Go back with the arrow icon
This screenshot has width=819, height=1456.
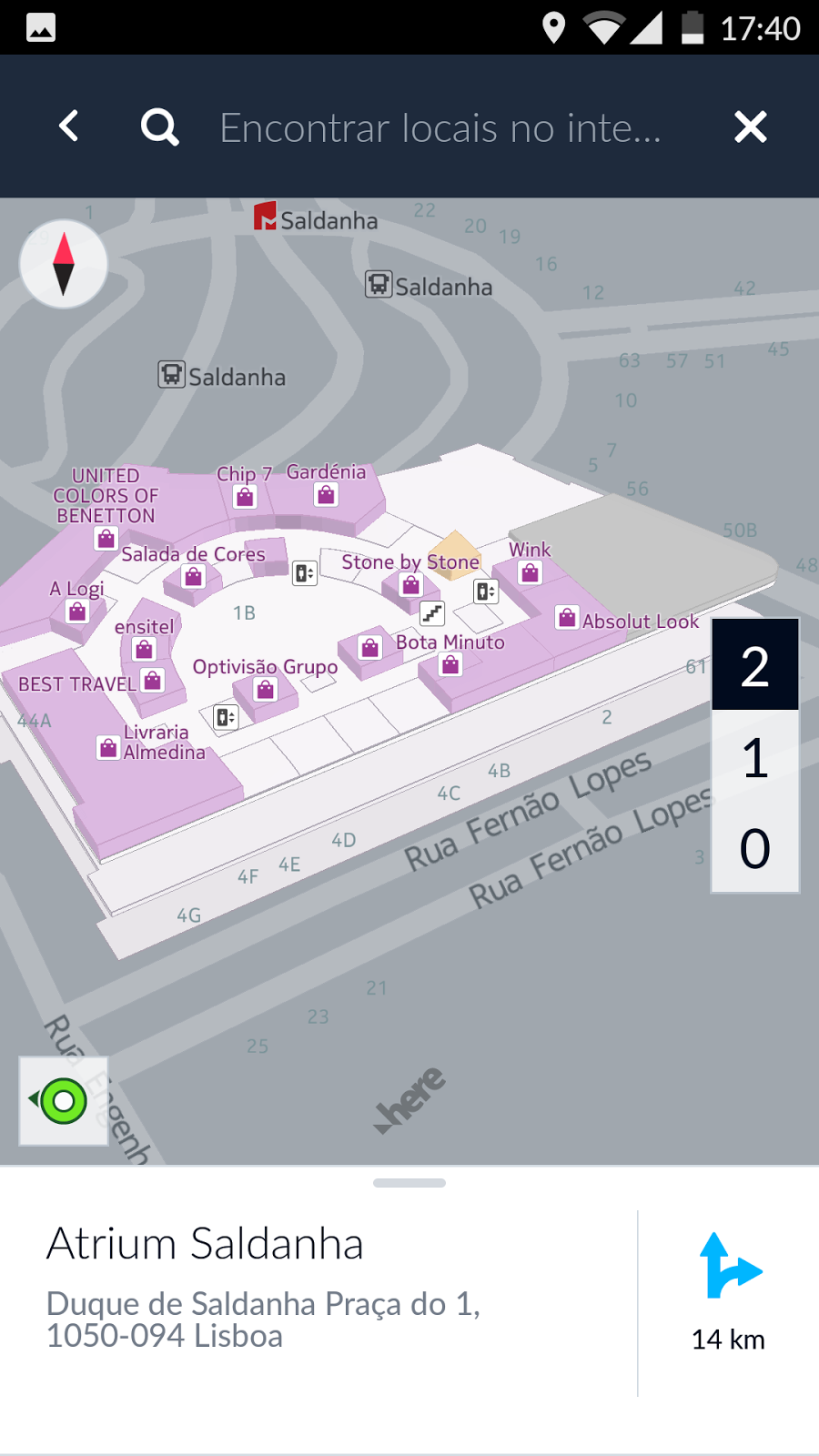click(69, 126)
